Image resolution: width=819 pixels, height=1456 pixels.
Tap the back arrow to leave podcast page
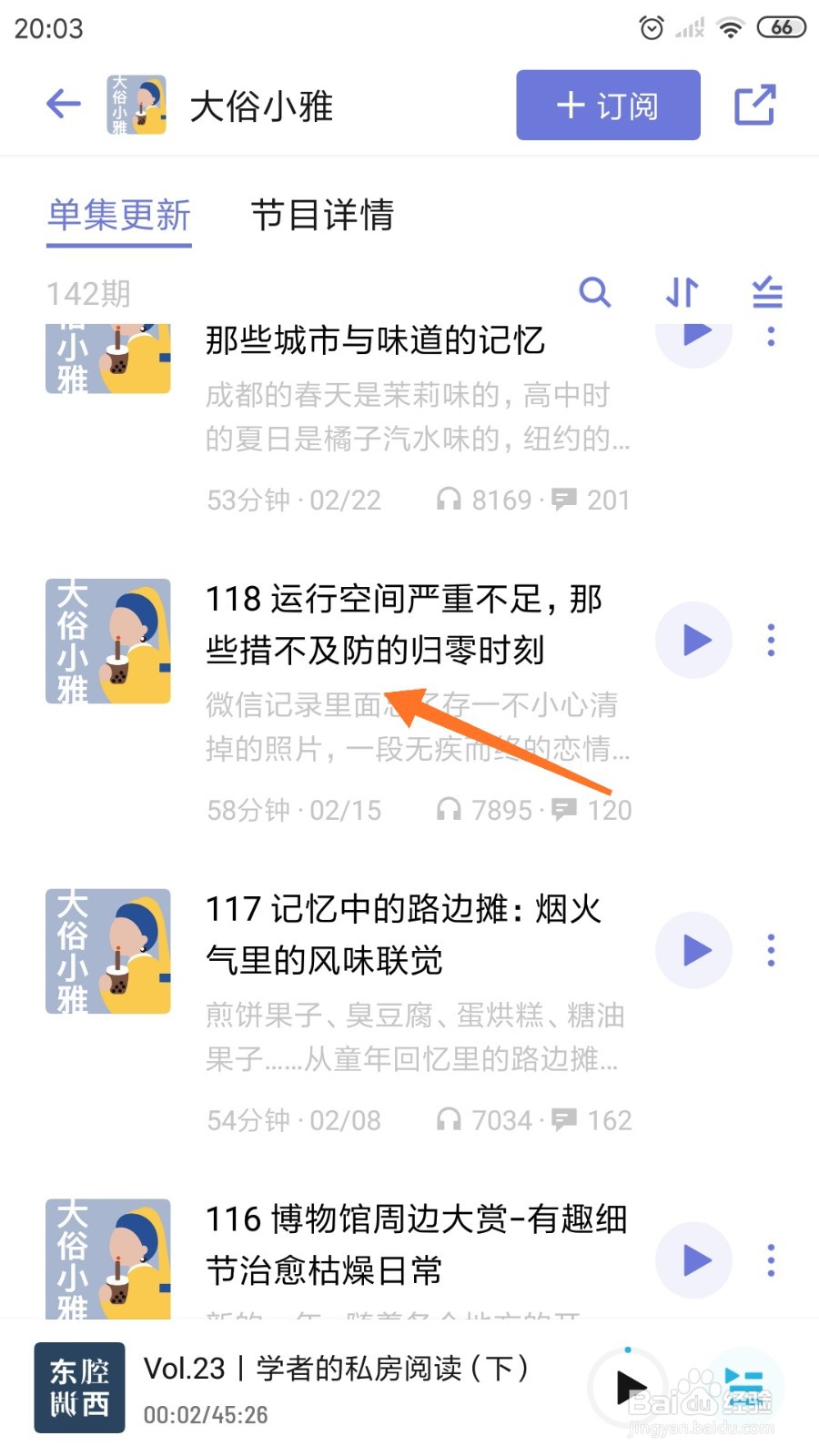point(62,105)
